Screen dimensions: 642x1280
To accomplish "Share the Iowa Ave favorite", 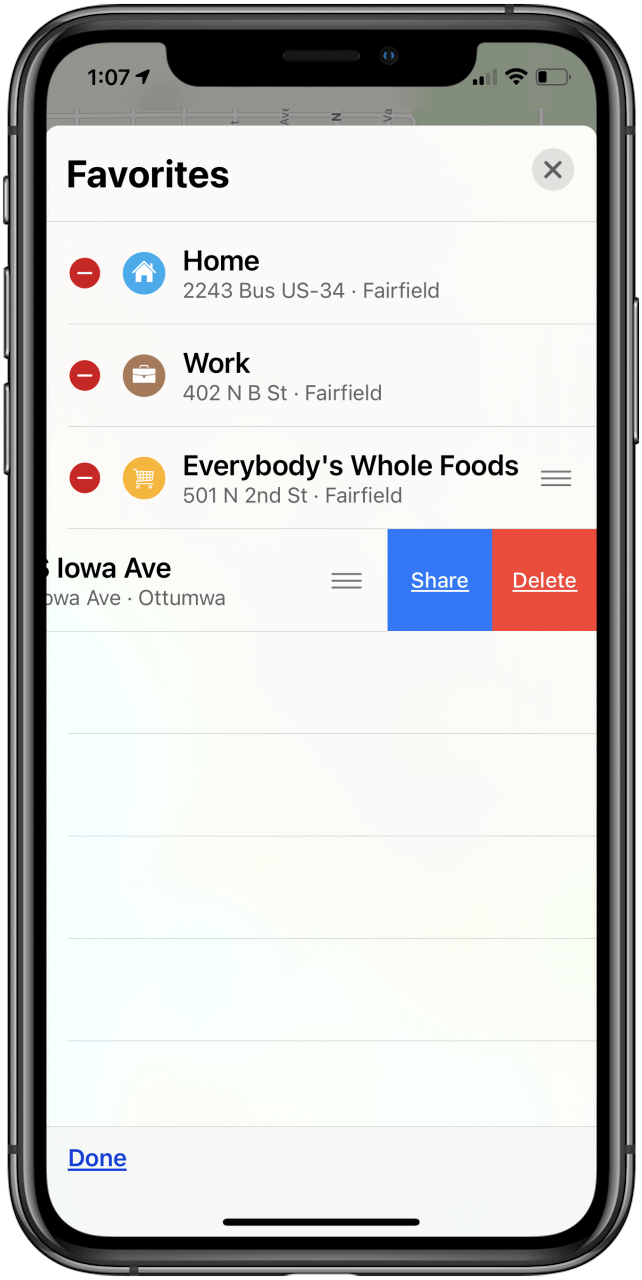I will [439, 581].
